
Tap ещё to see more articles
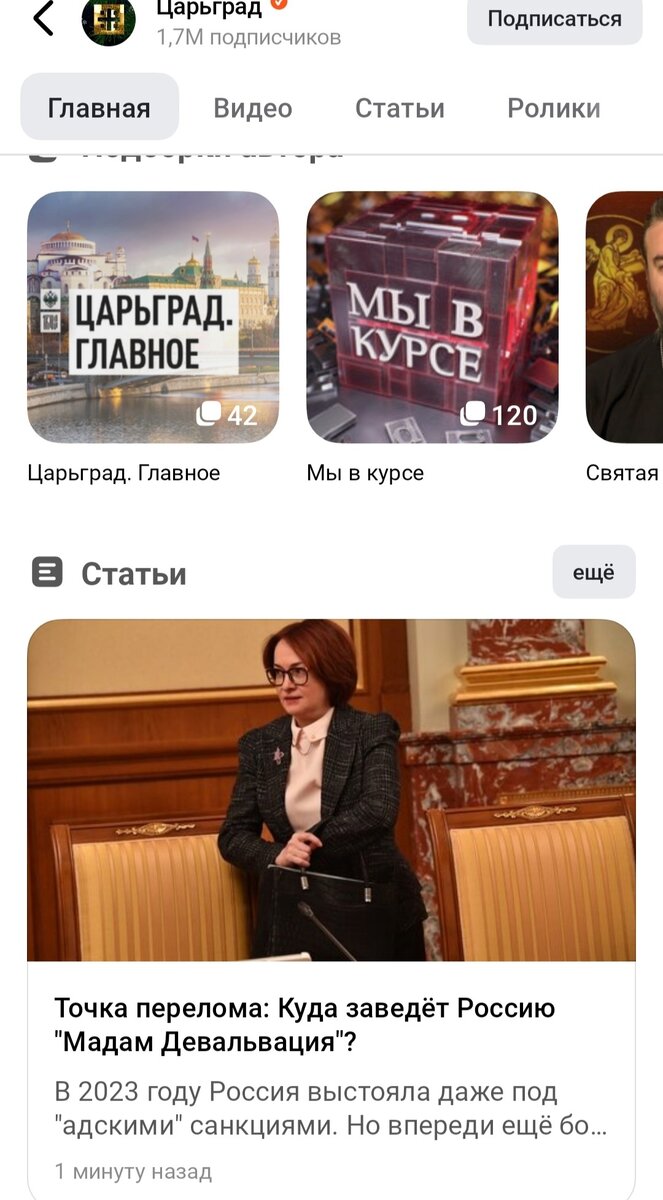(594, 572)
